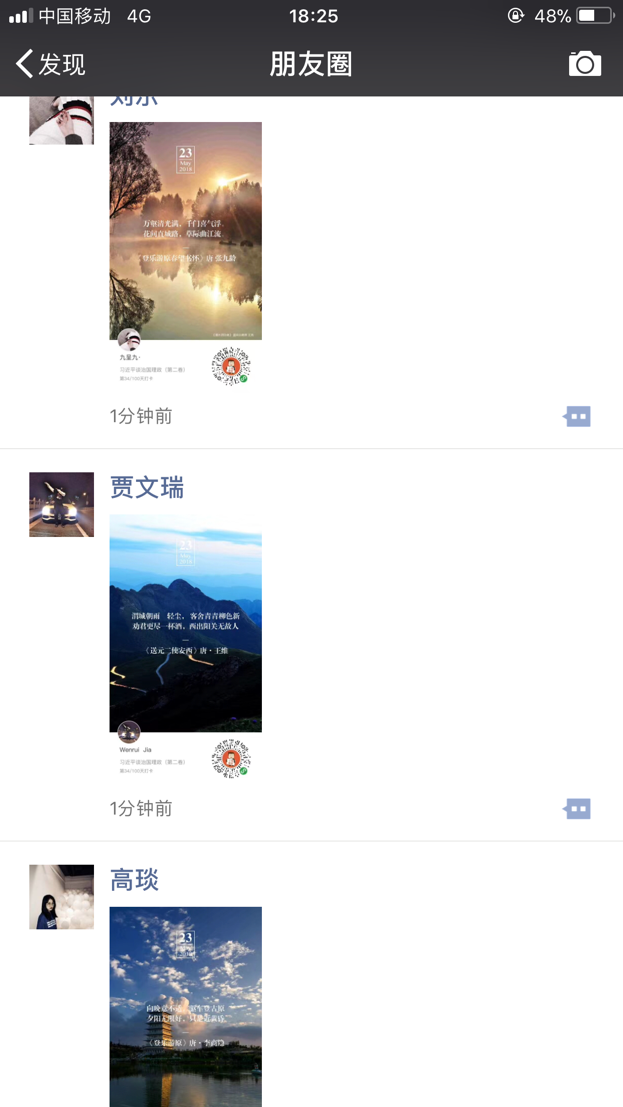Open 贾文瑞's profile name link
Viewport: 623px width, 1107px height.
click(x=147, y=488)
